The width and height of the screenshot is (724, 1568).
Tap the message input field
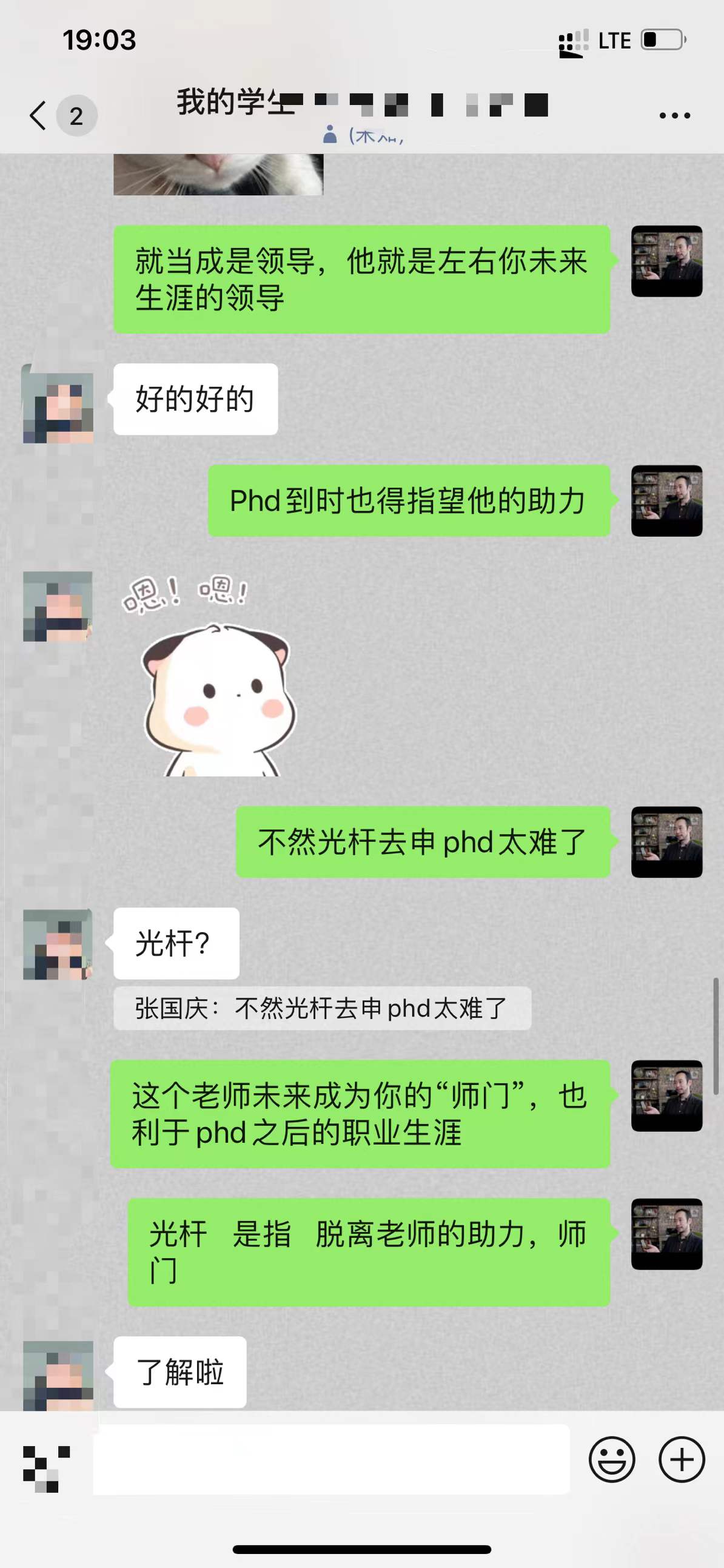coord(331,1459)
